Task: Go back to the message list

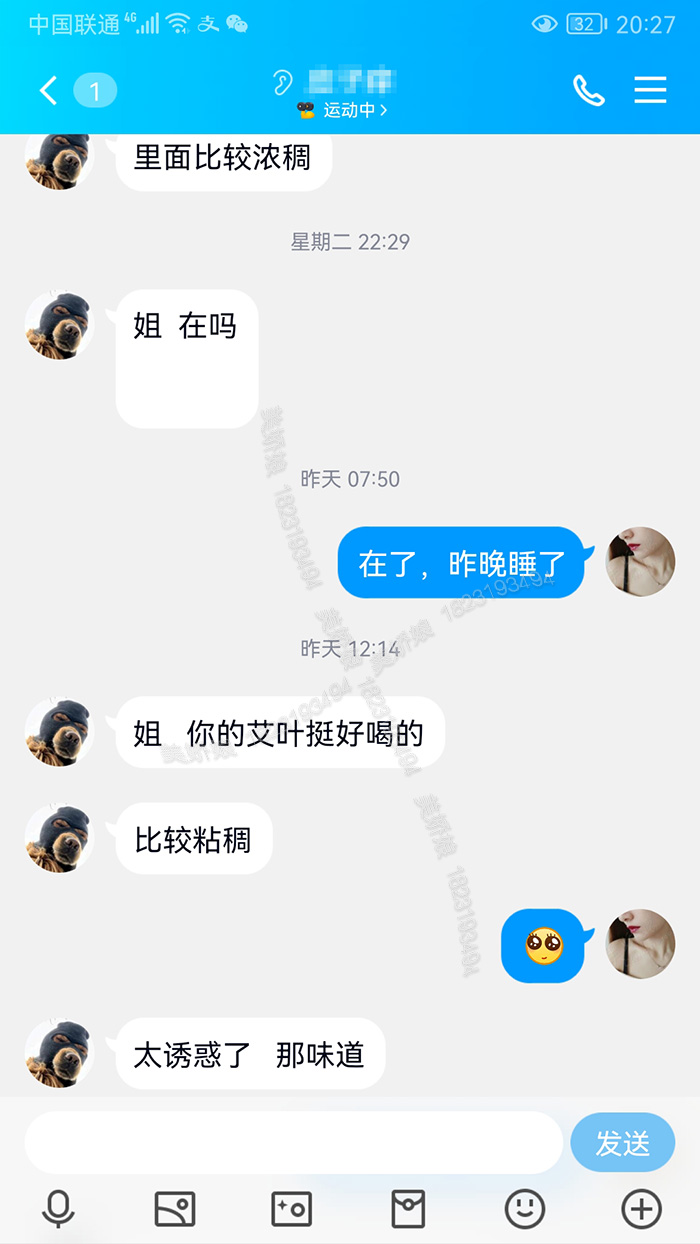Action: 48,91
